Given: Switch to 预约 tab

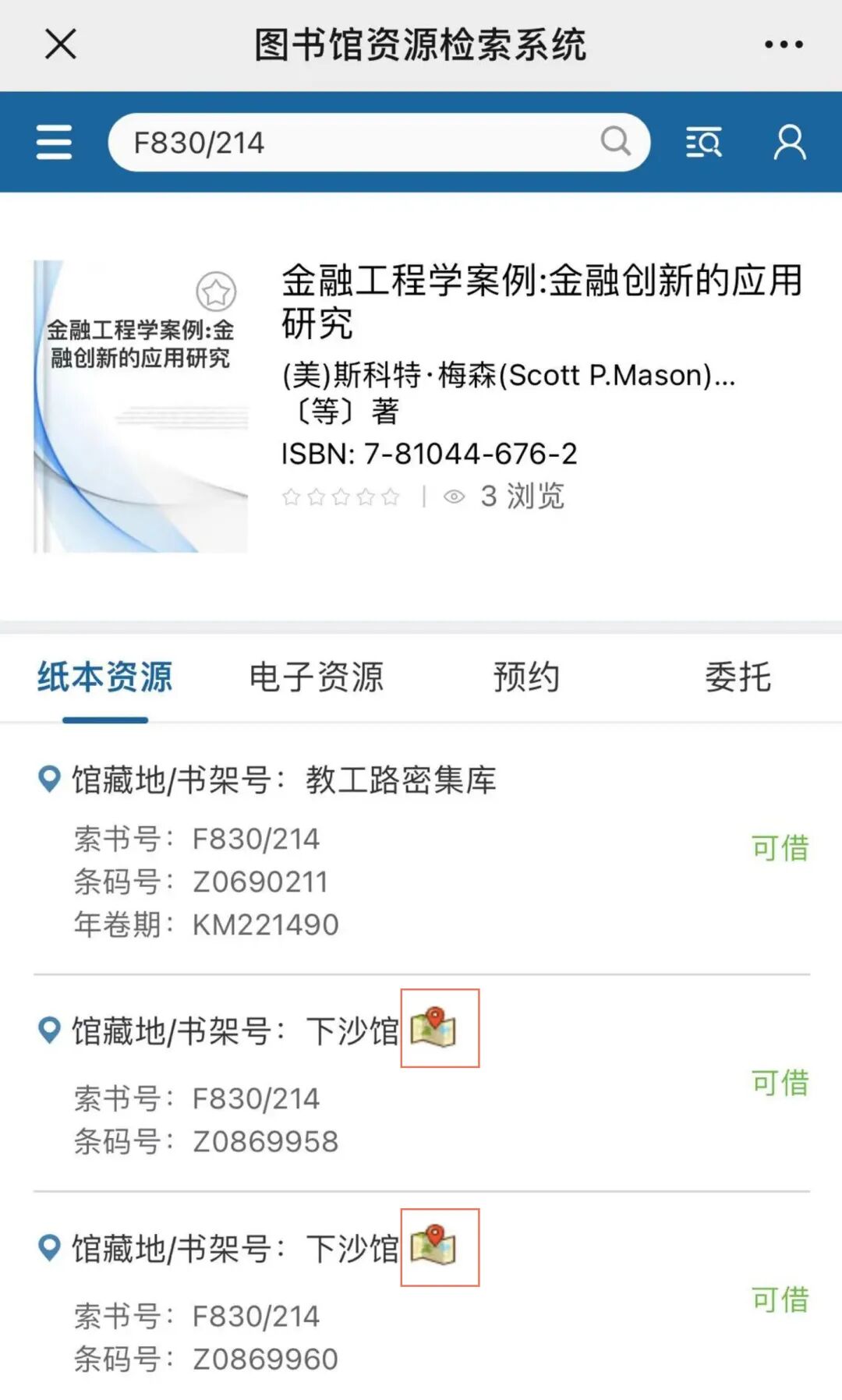Looking at the screenshot, I should (526, 677).
